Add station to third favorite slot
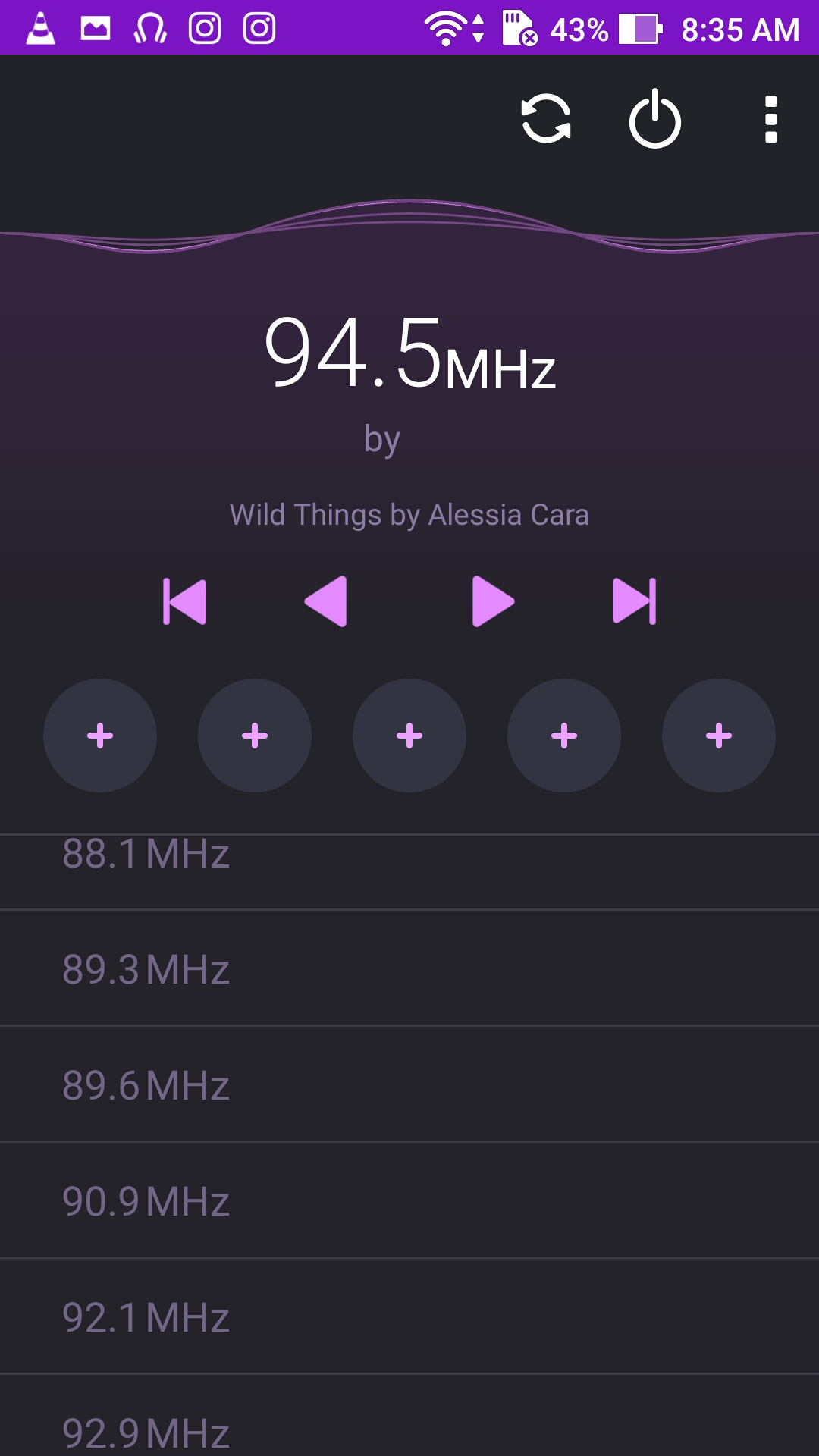Image resolution: width=819 pixels, height=1456 pixels. [x=409, y=736]
